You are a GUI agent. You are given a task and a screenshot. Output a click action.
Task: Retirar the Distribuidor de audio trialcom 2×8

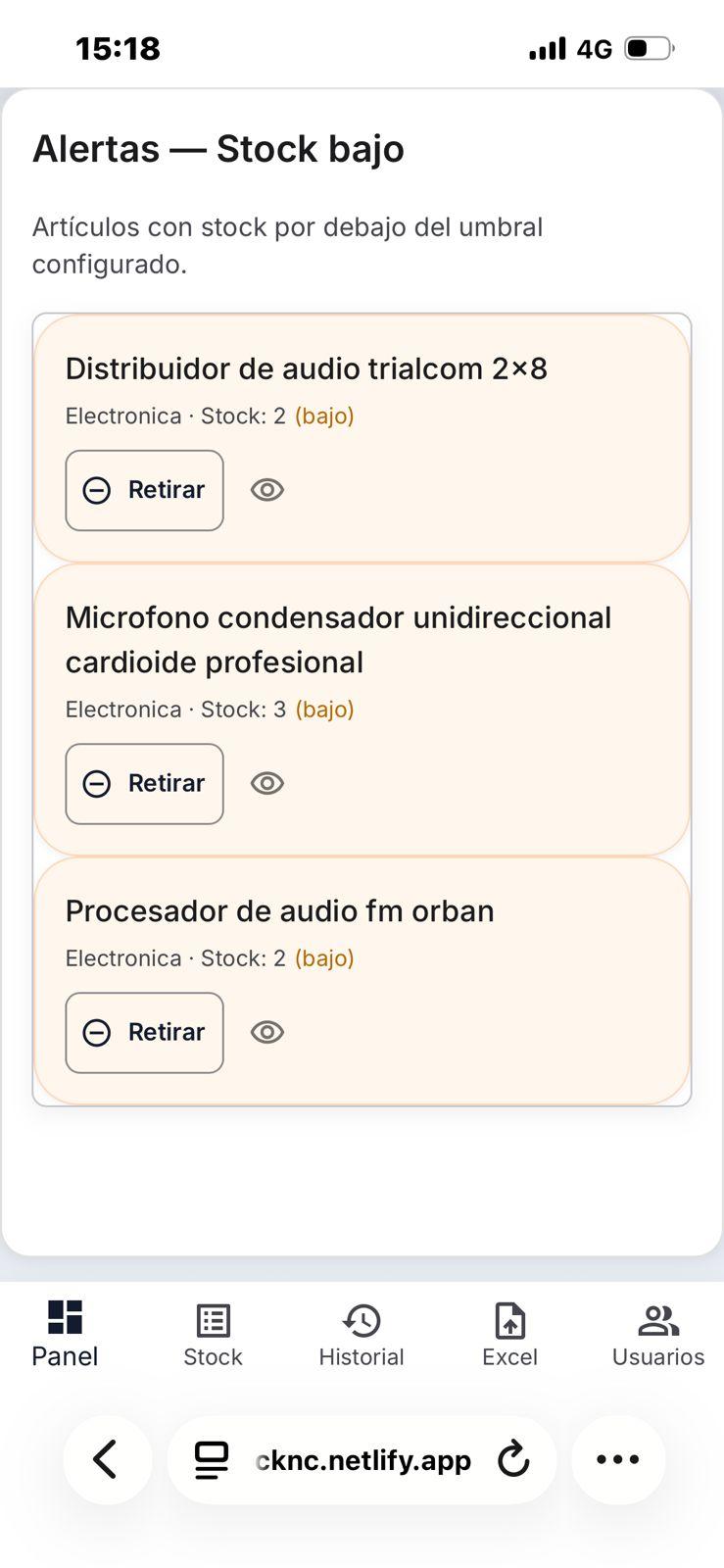pos(144,490)
